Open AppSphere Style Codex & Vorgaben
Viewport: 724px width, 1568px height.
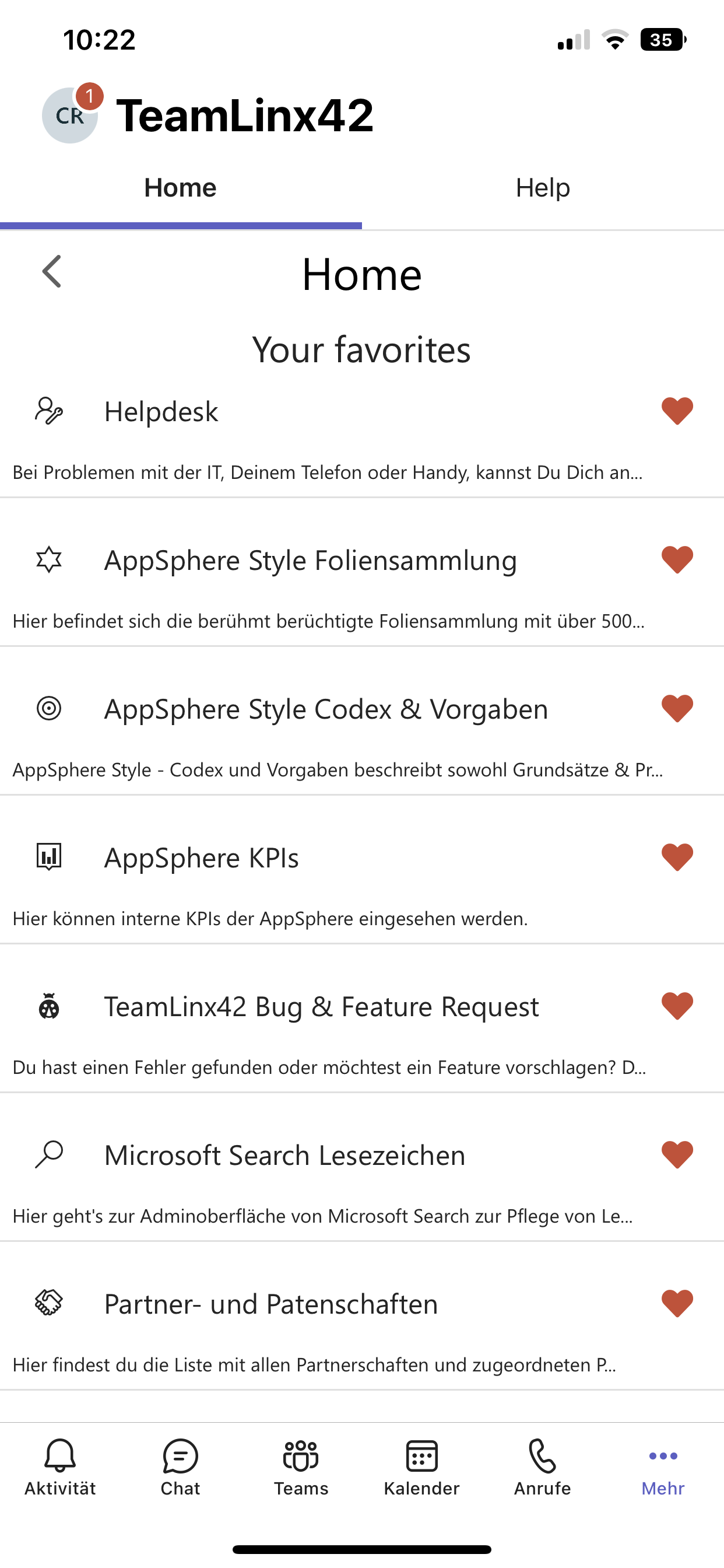coord(362,736)
